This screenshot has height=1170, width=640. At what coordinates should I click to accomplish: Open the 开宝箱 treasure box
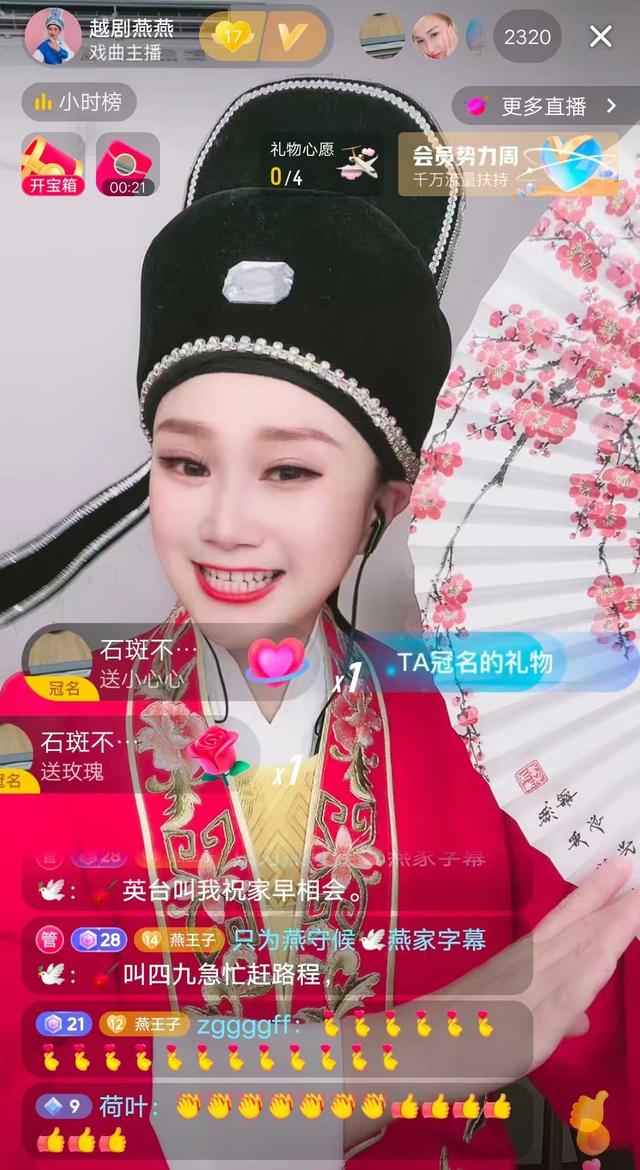click(52, 164)
